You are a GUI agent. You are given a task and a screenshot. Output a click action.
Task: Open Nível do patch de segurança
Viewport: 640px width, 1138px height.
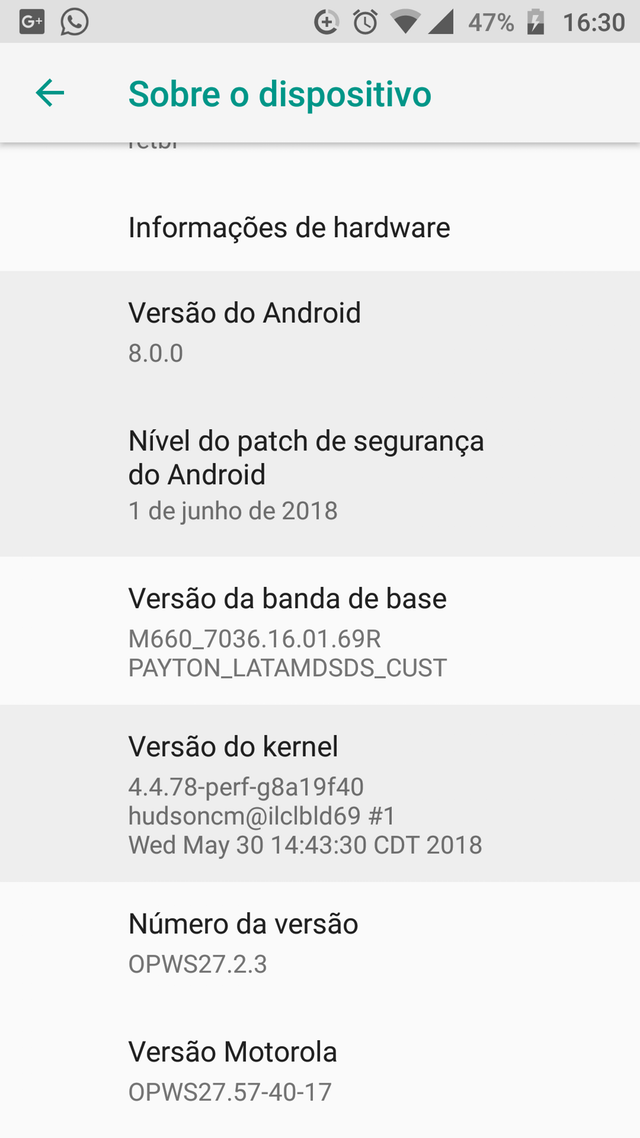[320, 478]
